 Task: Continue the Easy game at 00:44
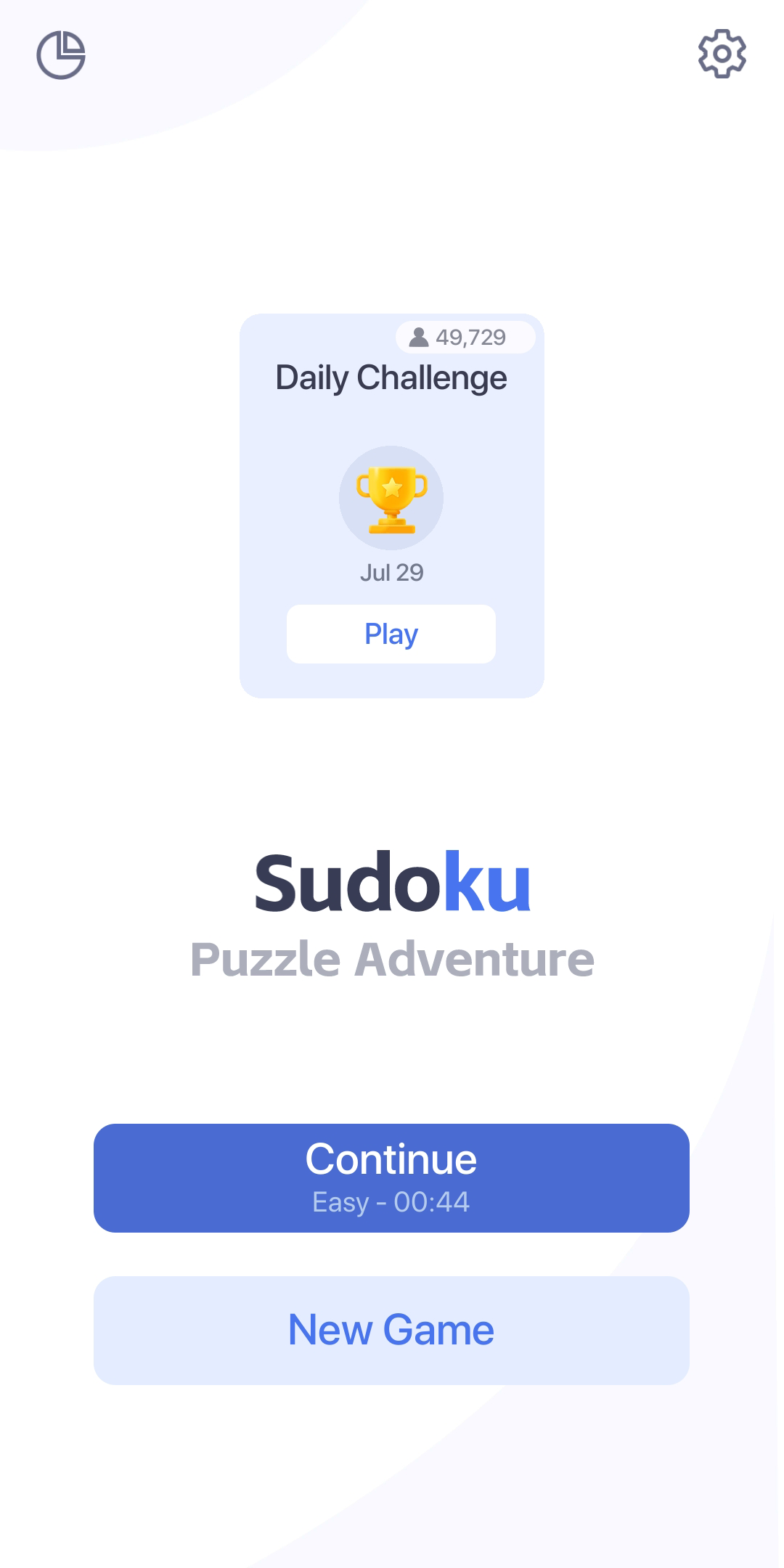tap(391, 1177)
